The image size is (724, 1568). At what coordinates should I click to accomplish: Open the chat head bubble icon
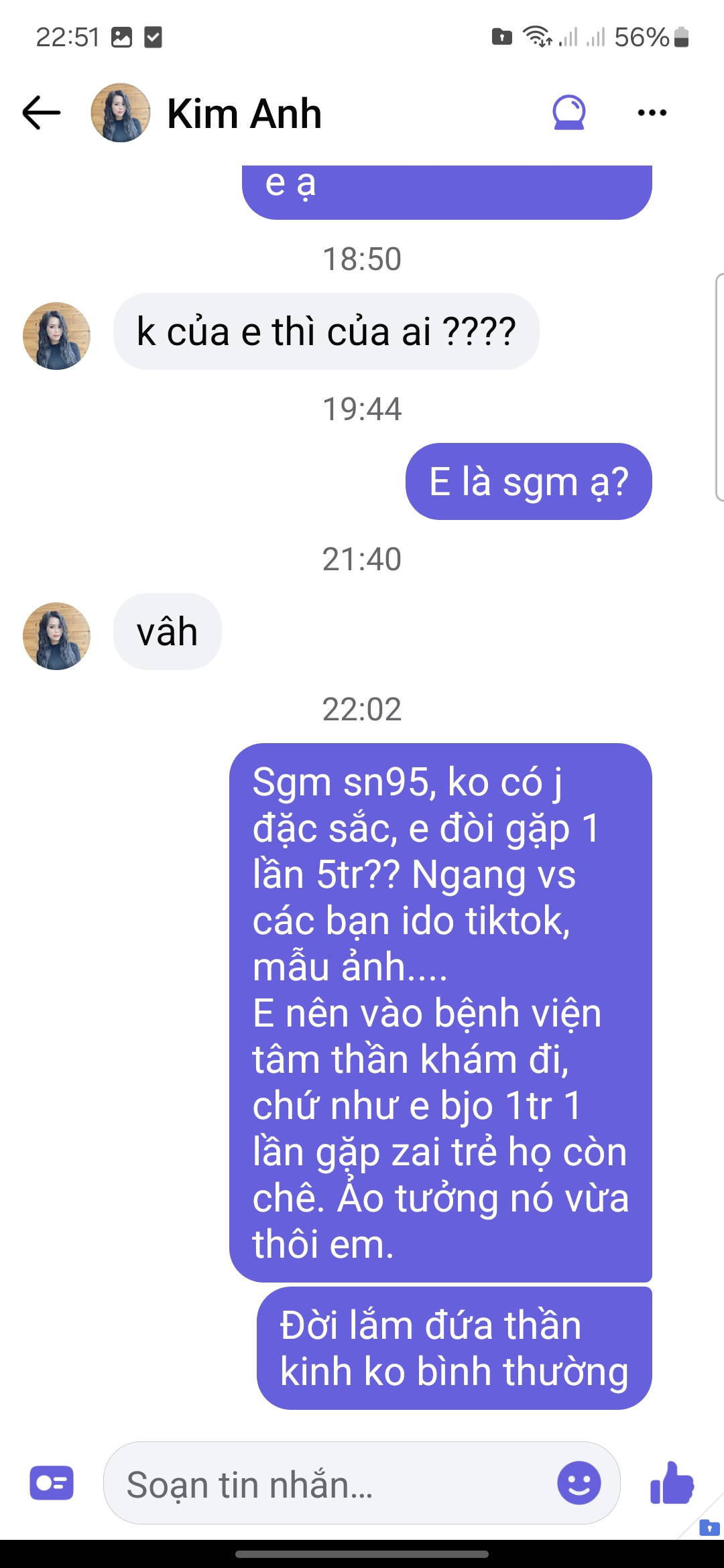click(568, 113)
